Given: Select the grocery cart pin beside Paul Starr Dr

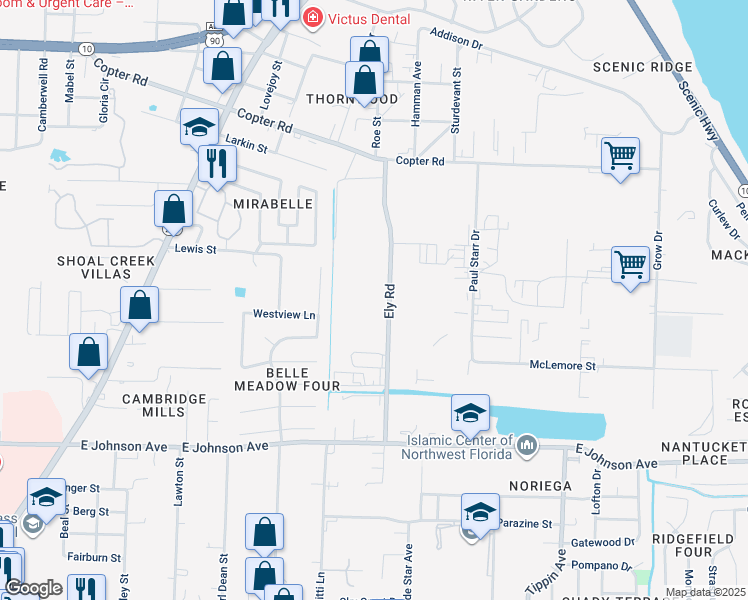Looking at the screenshot, I should 630,265.
